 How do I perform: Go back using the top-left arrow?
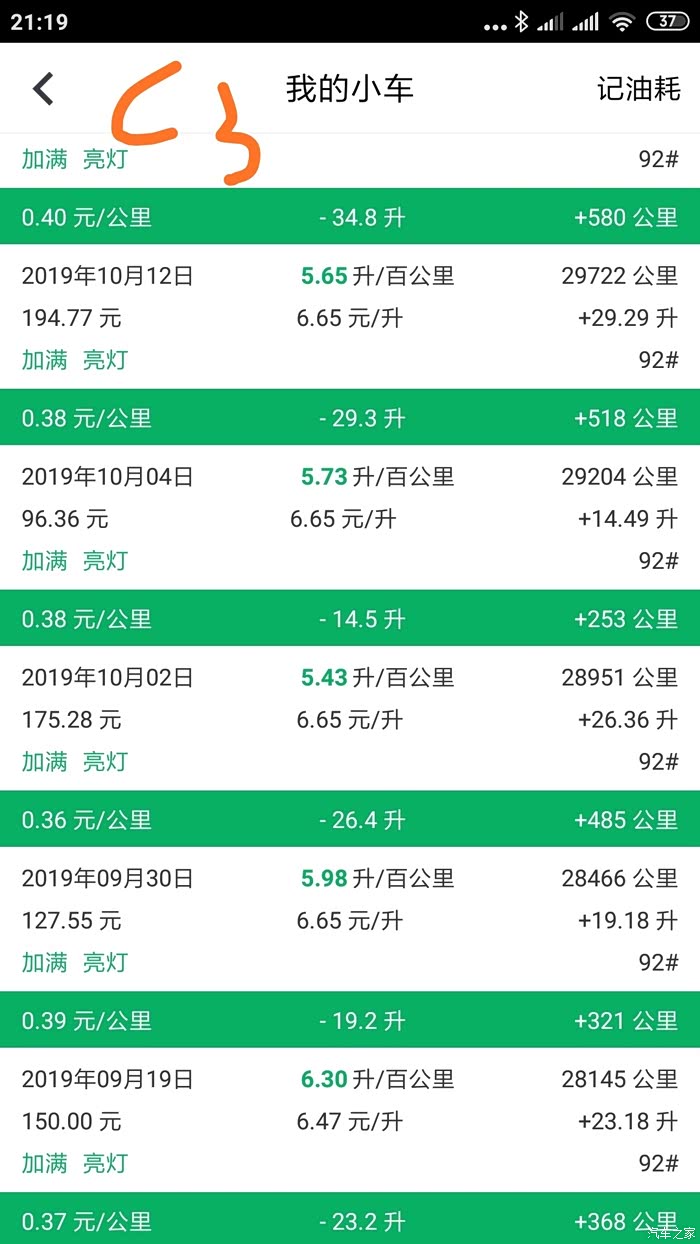43,89
